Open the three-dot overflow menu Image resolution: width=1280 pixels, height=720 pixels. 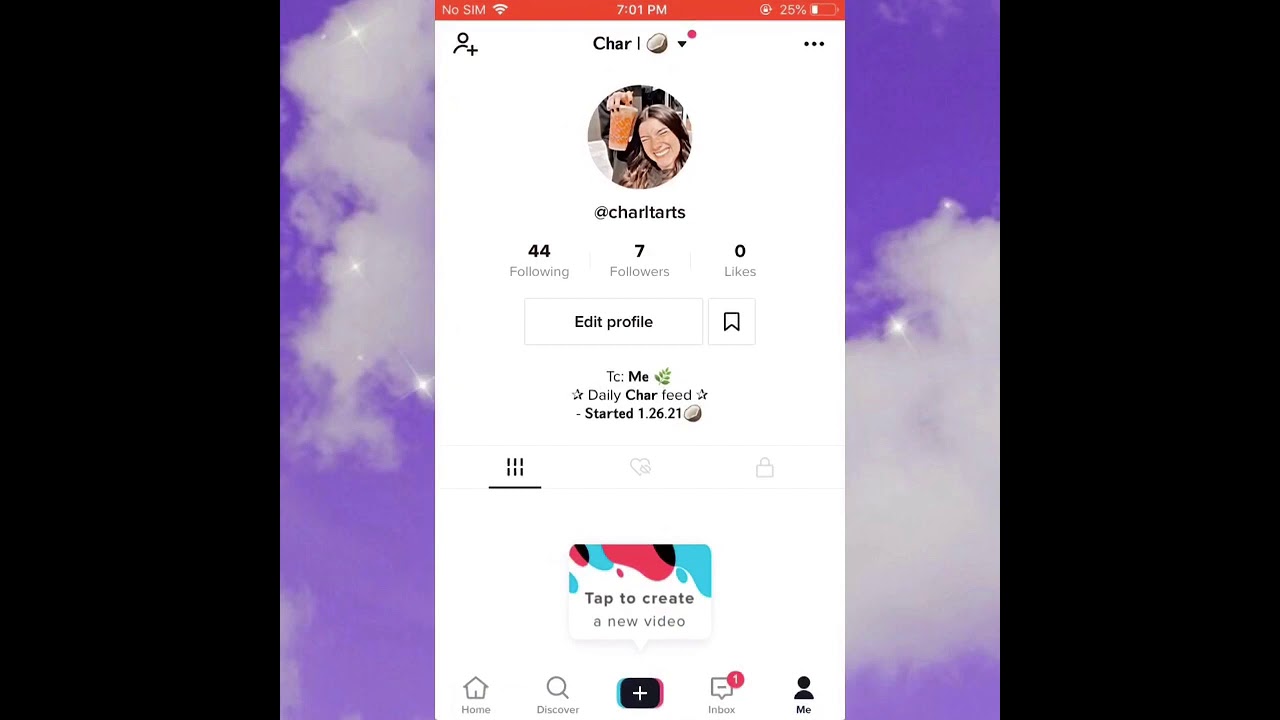pos(814,44)
